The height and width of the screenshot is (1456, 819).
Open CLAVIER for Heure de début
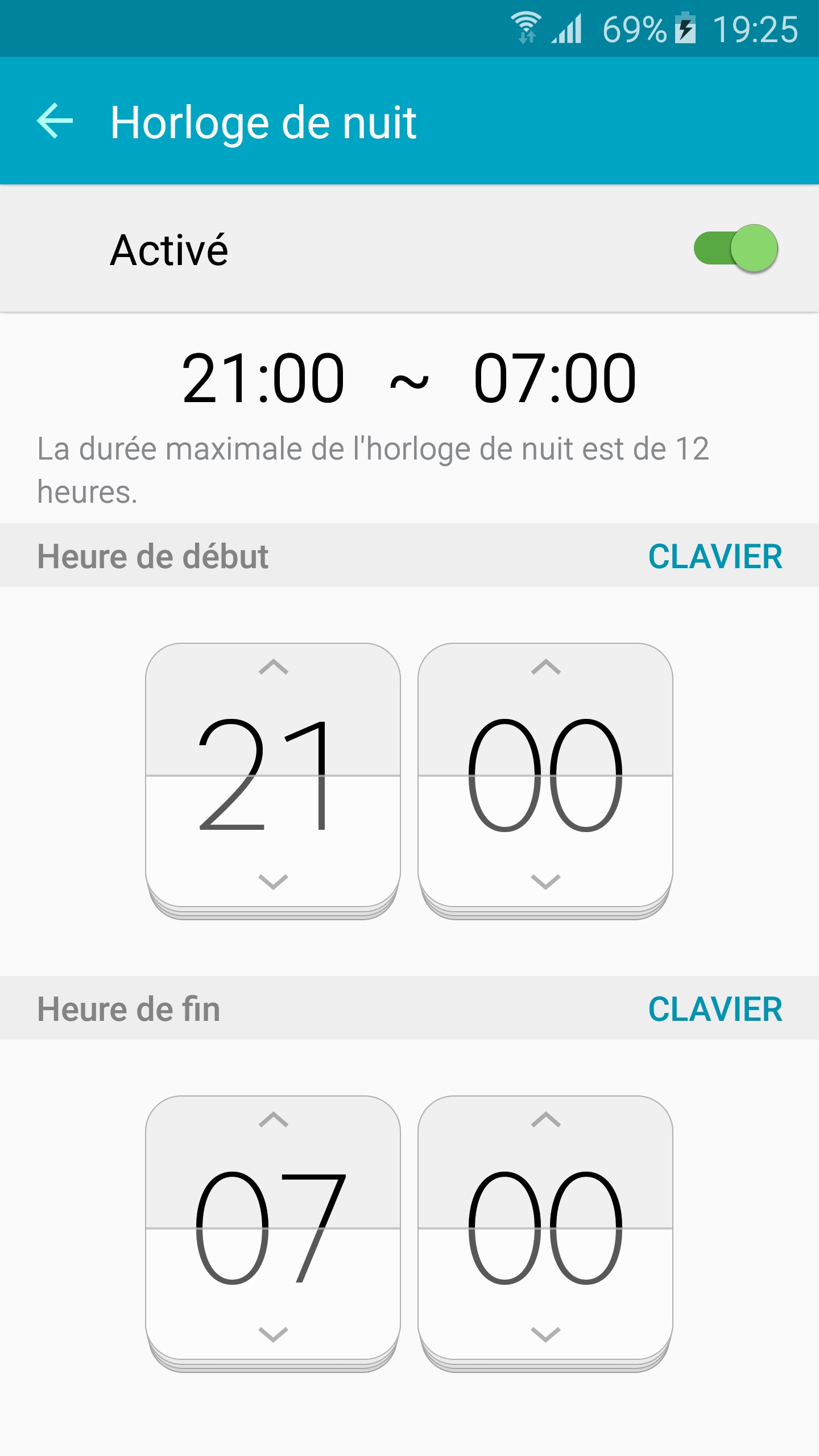(715, 556)
